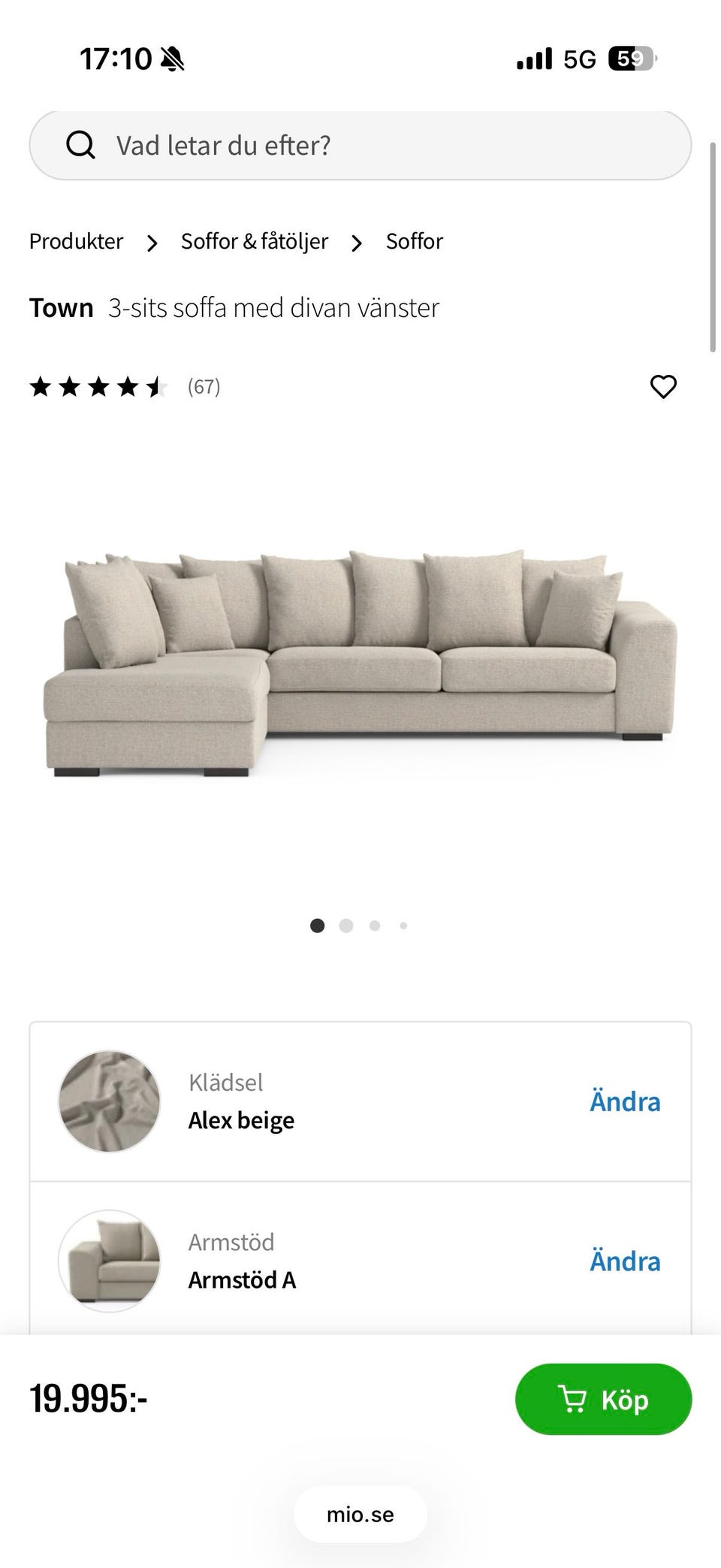Open the Produkter breadcrumb
Screen dimensions: 721x1568
tap(76, 241)
